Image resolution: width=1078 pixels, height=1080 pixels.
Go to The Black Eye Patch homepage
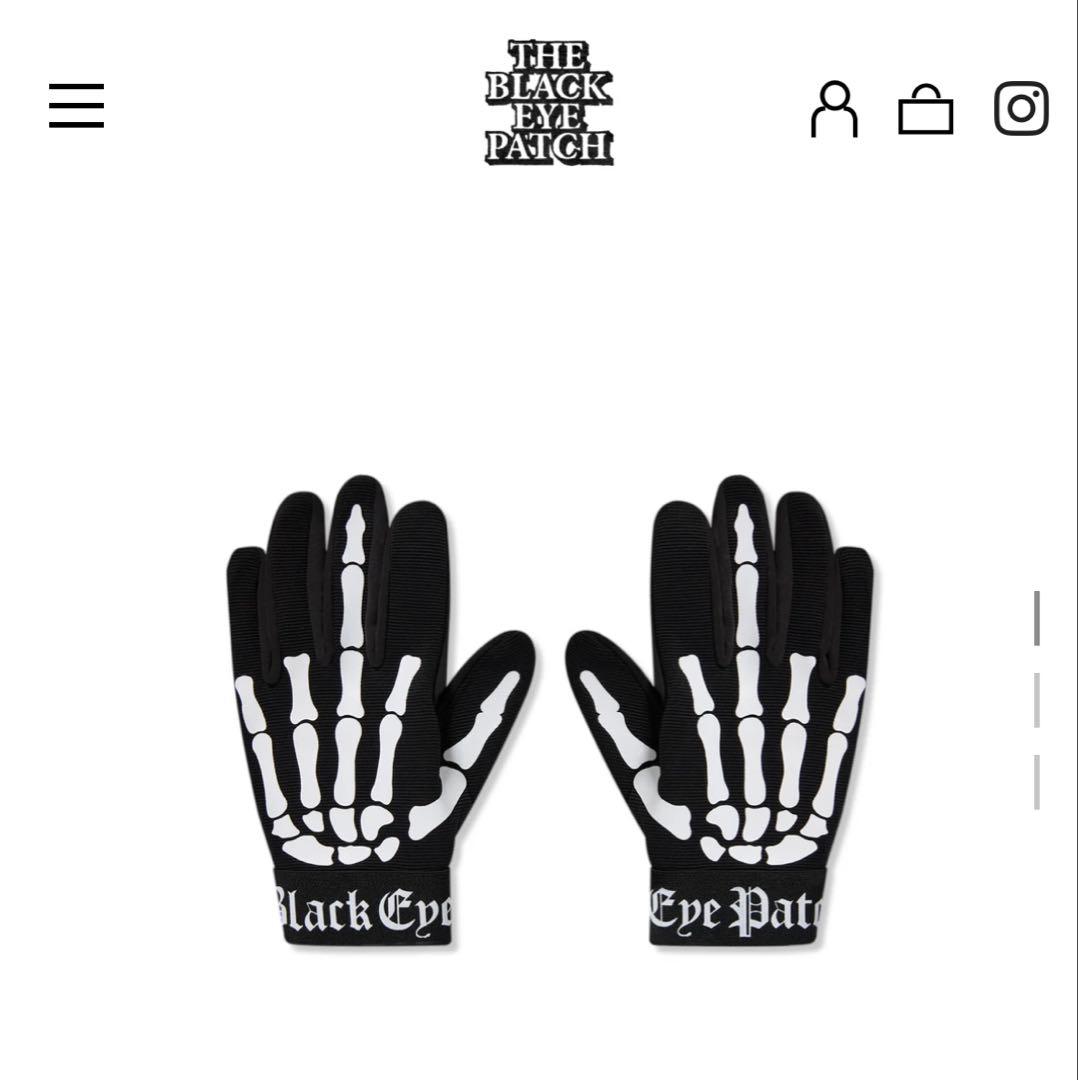[x=549, y=103]
